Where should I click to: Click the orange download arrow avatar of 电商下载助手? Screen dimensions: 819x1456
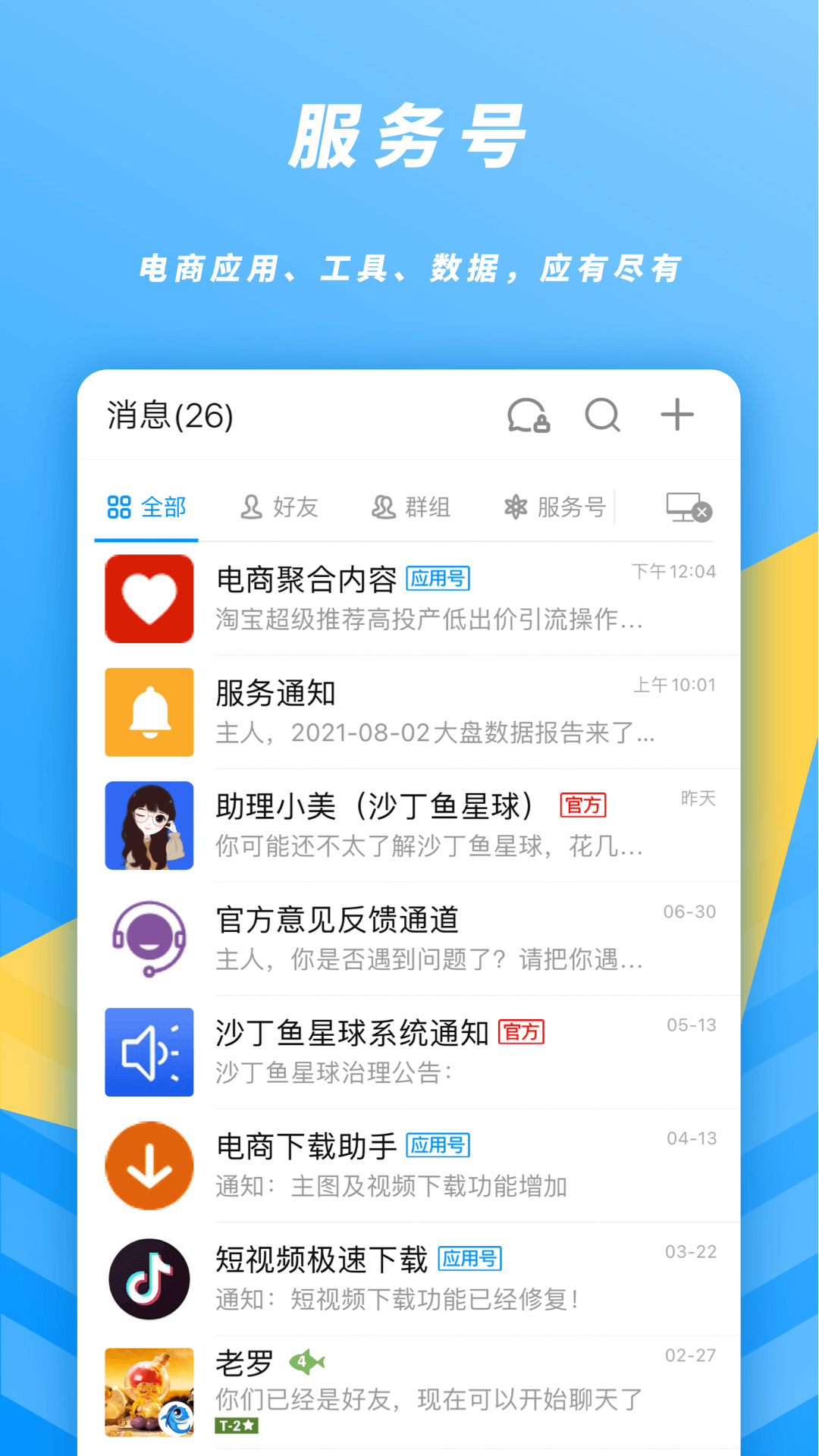click(149, 1166)
